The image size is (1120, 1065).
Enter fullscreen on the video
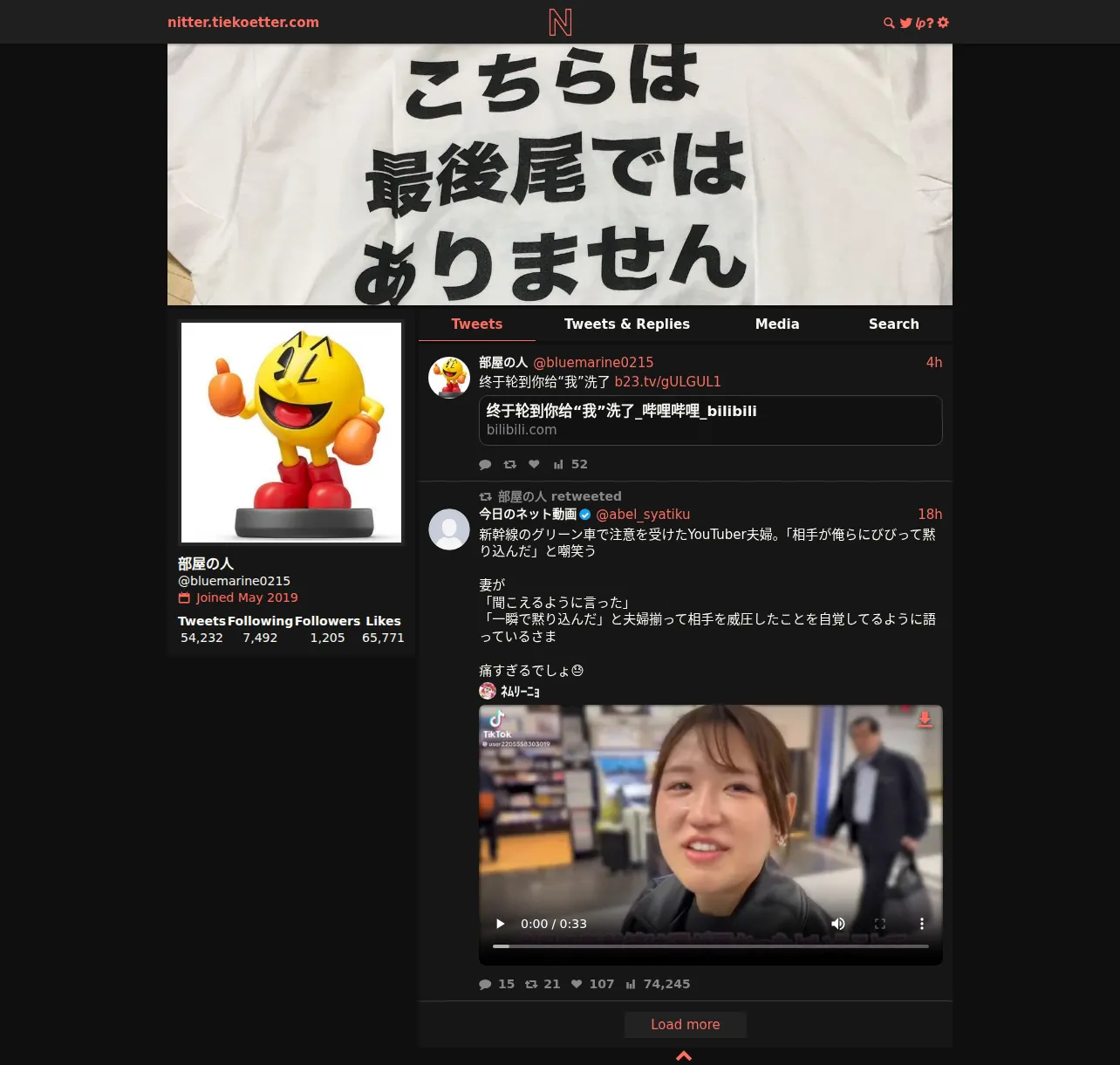tap(880, 924)
